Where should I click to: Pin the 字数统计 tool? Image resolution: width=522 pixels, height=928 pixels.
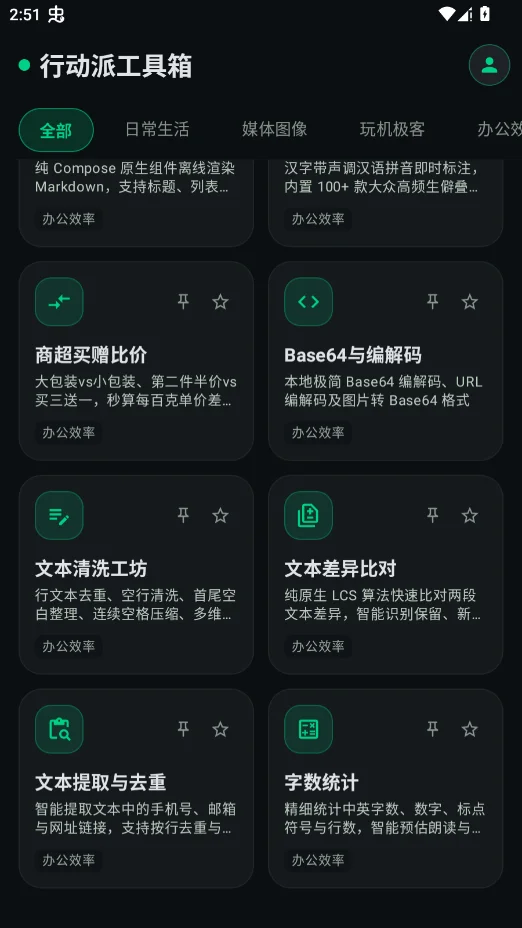pyautogui.click(x=433, y=729)
